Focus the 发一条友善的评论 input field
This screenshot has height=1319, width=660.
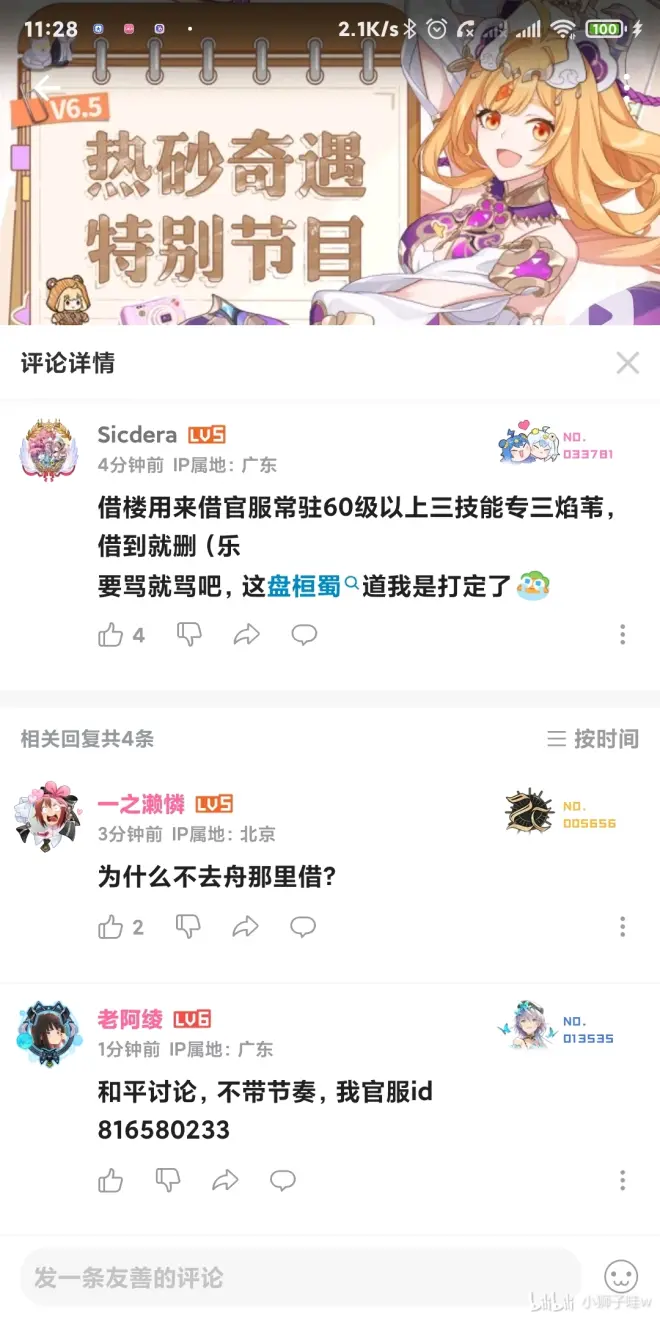[300, 1277]
